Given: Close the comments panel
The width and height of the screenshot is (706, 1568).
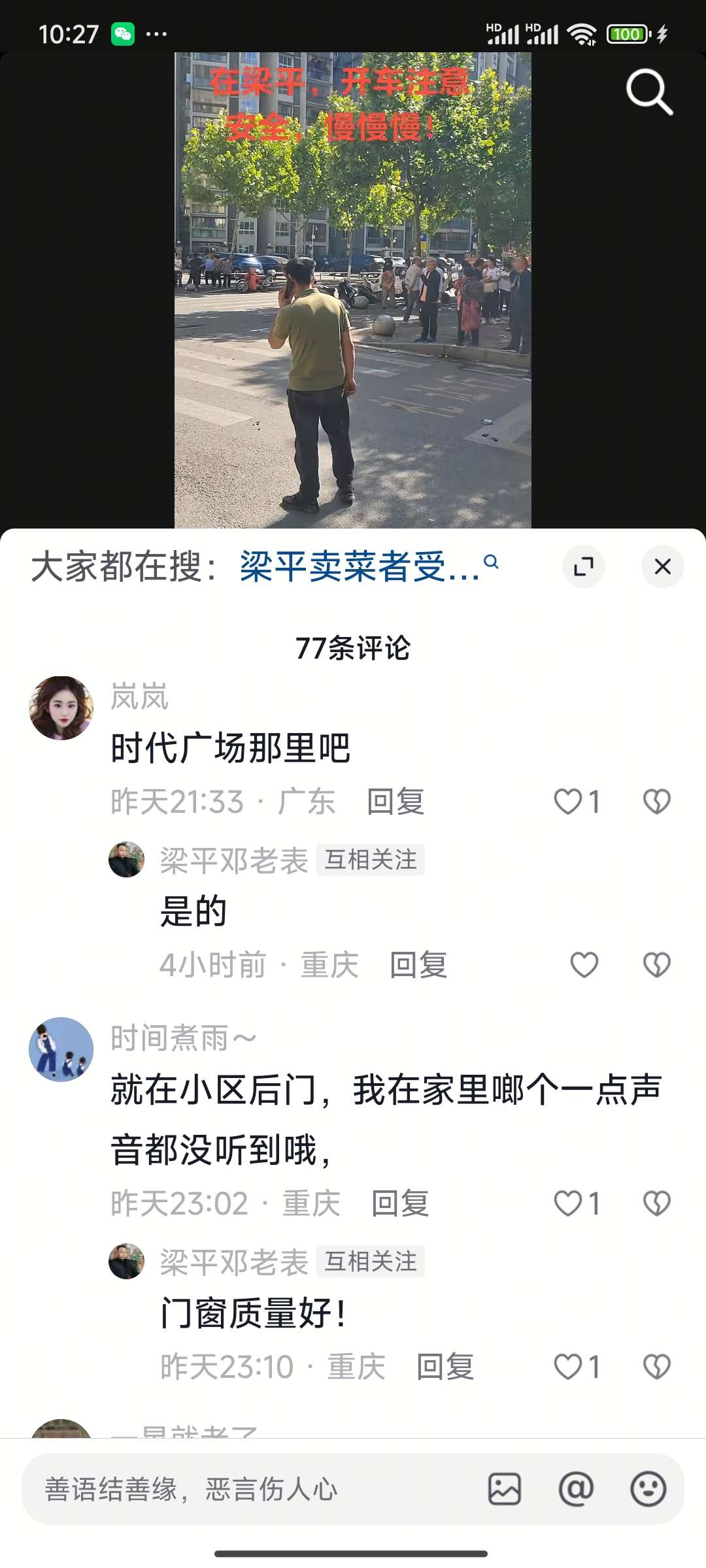Looking at the screenshot, I should click(662, 566).
